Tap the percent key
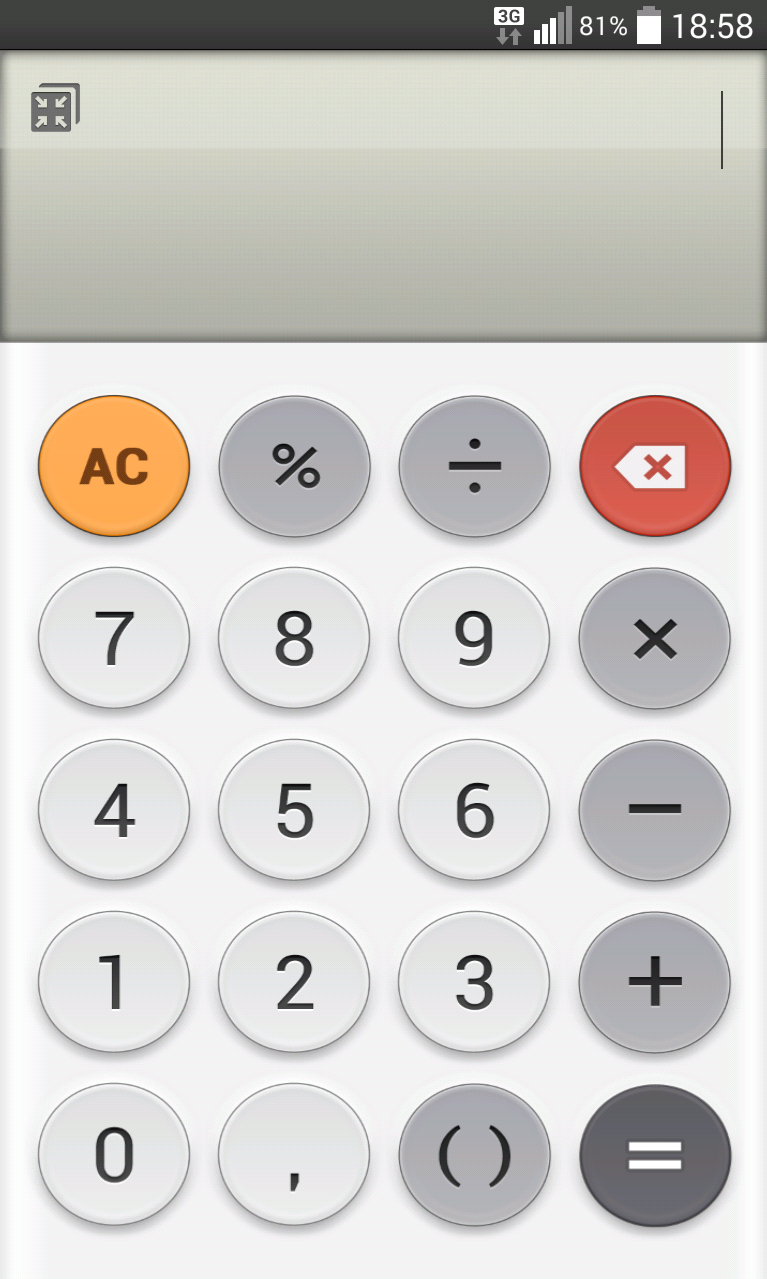Viewport: 767px width, 1279px height. [x=294, y=466]
